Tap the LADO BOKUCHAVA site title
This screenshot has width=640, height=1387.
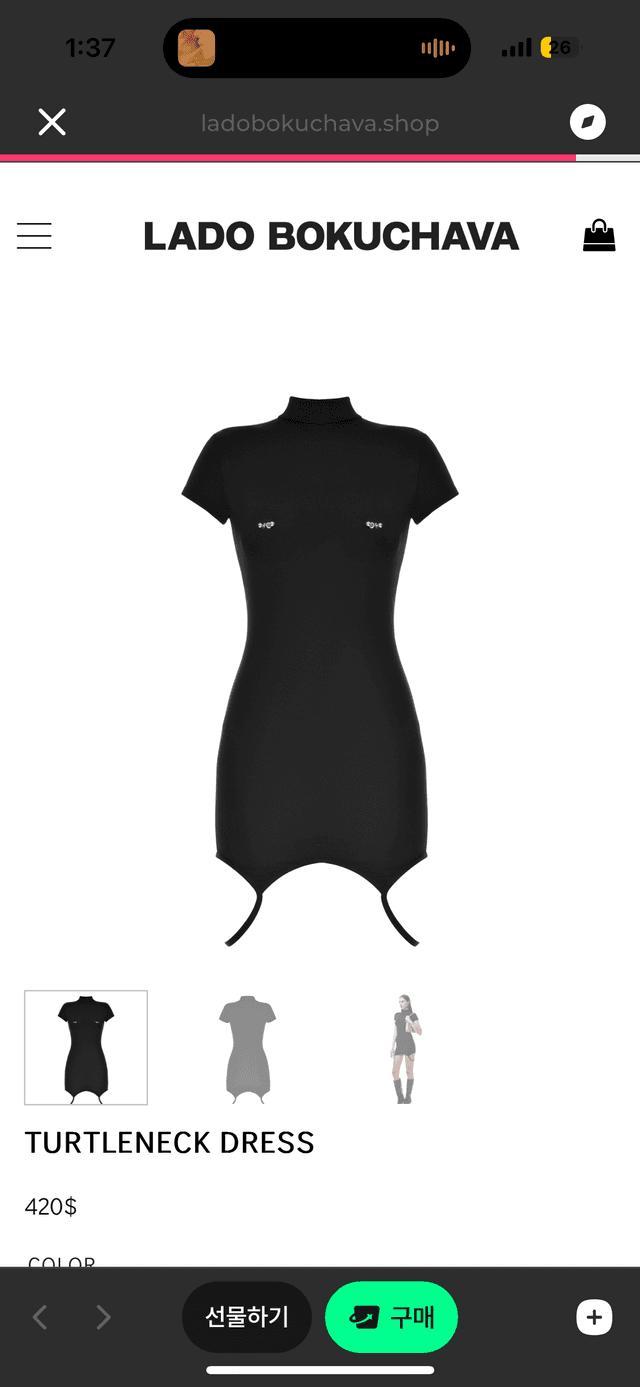coord(331,236)
